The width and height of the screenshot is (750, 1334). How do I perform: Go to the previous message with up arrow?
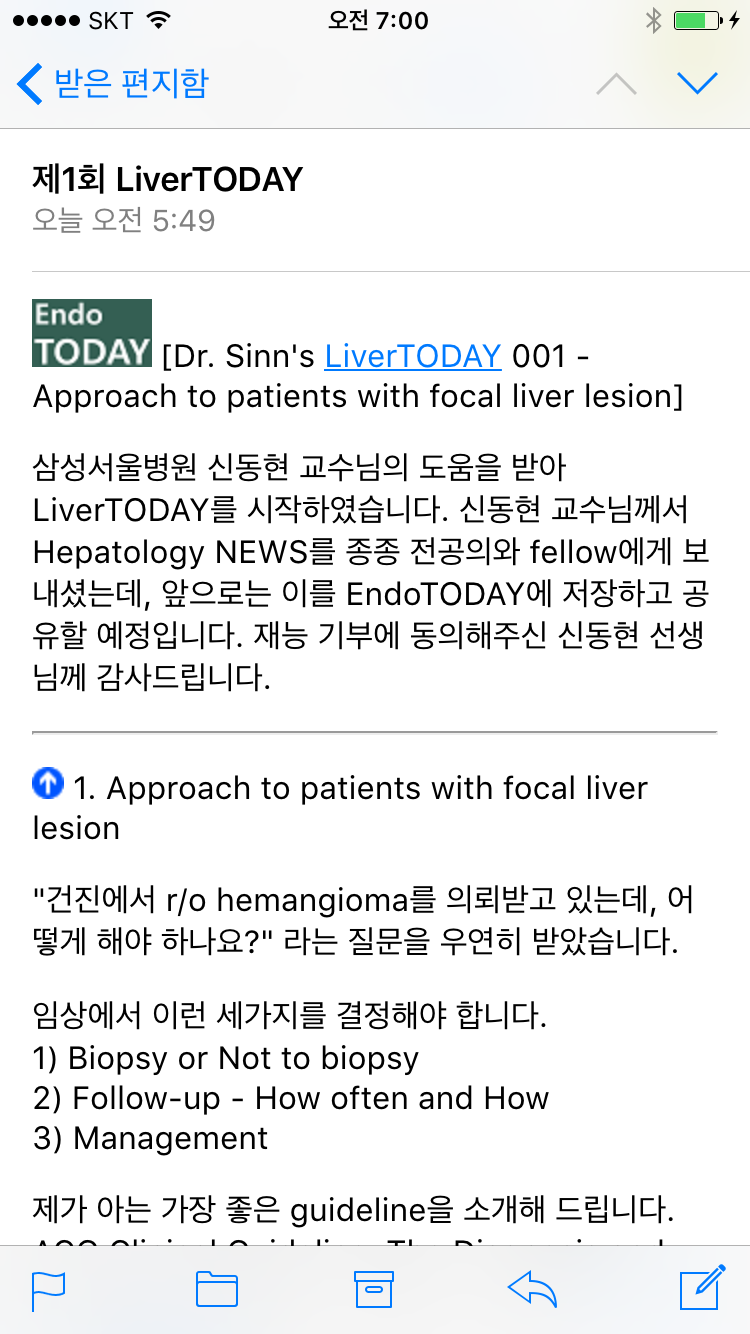click(616, 84)
